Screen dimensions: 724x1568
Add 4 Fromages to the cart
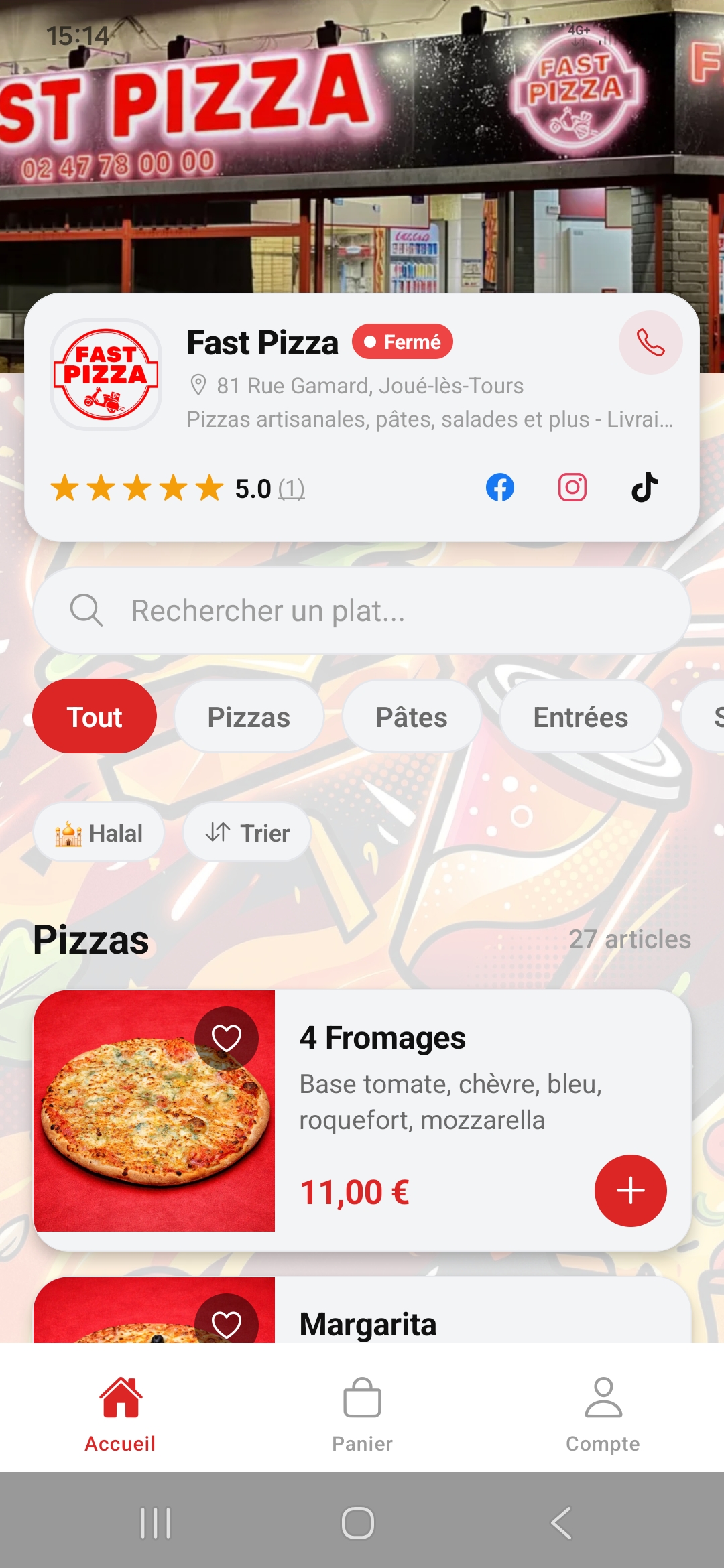click(x=630, y=1191)
